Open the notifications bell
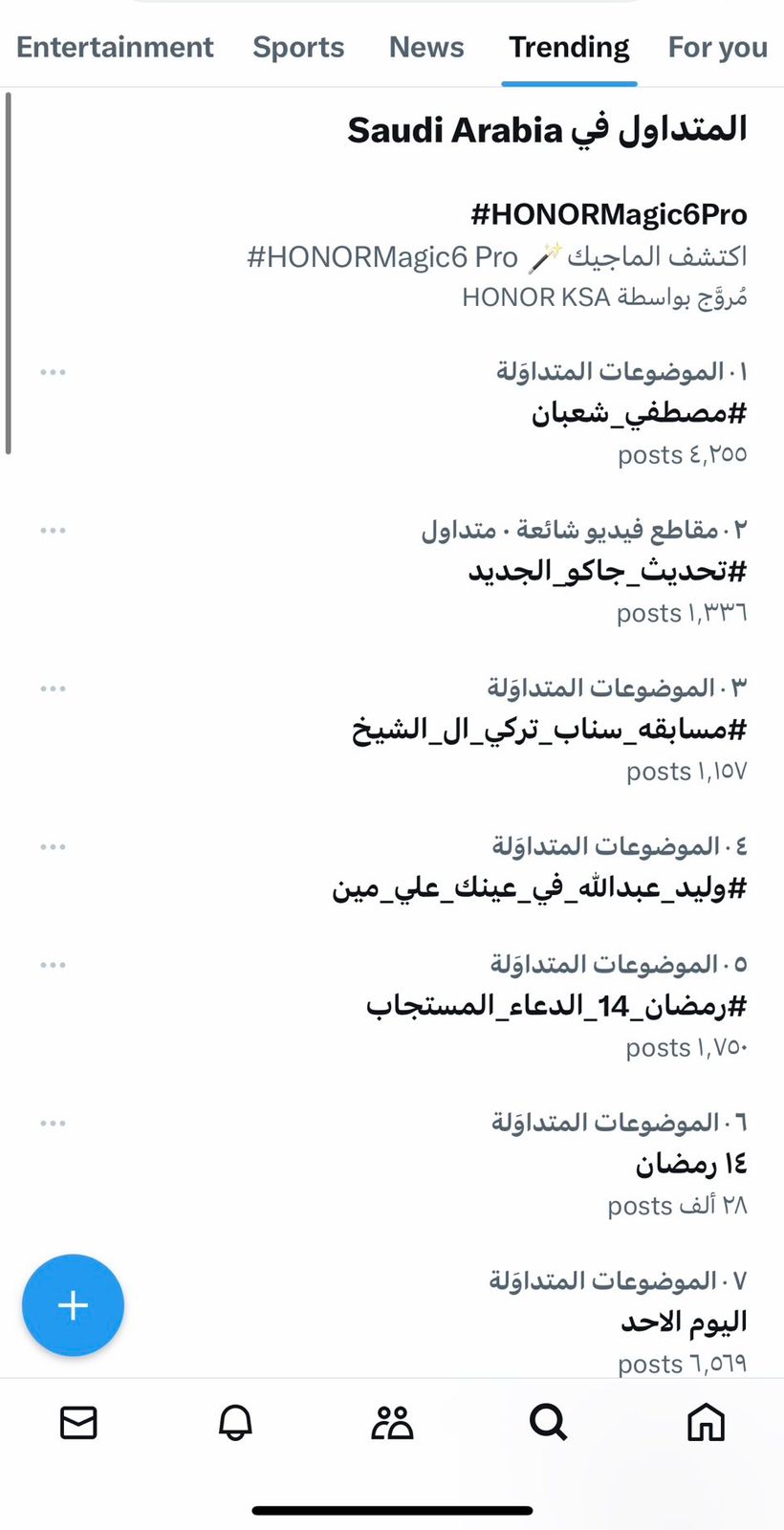The width and height of the screenshot is (784, 1530). coord(235,1423)
